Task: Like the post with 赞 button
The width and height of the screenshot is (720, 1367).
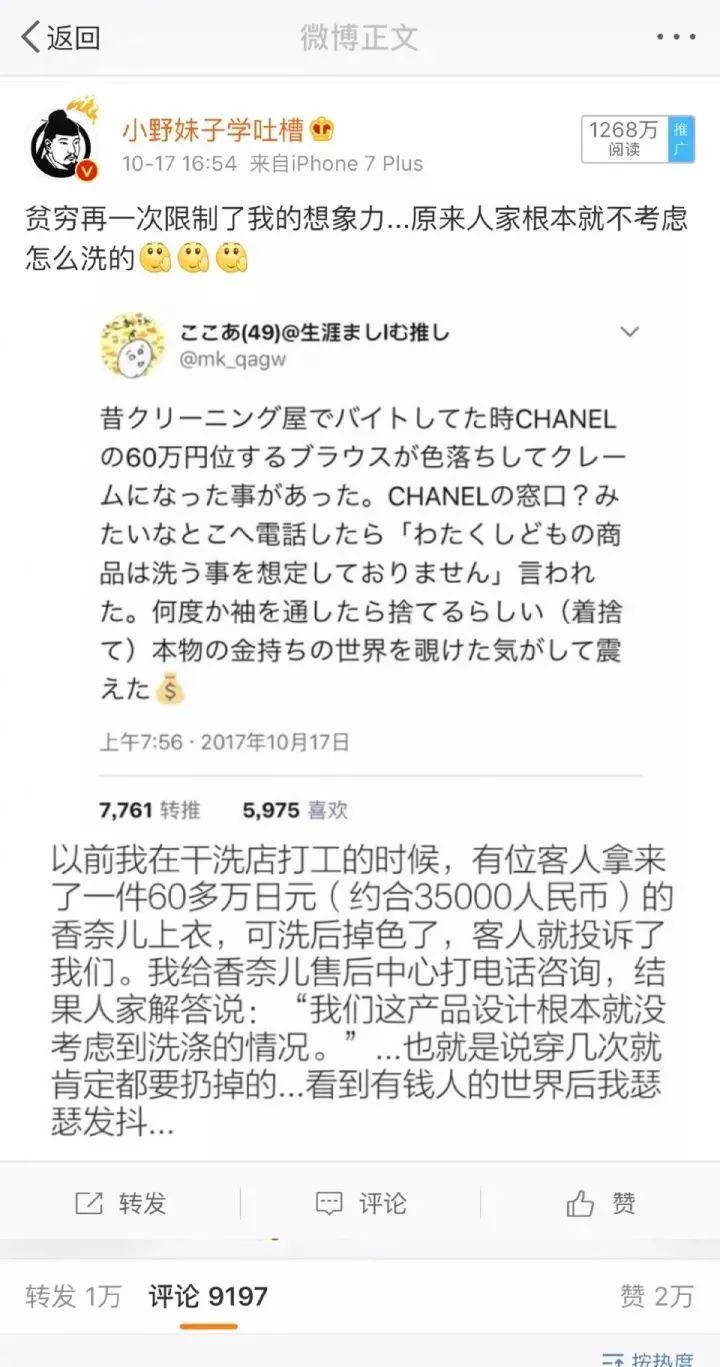Action: (600, 1203)
